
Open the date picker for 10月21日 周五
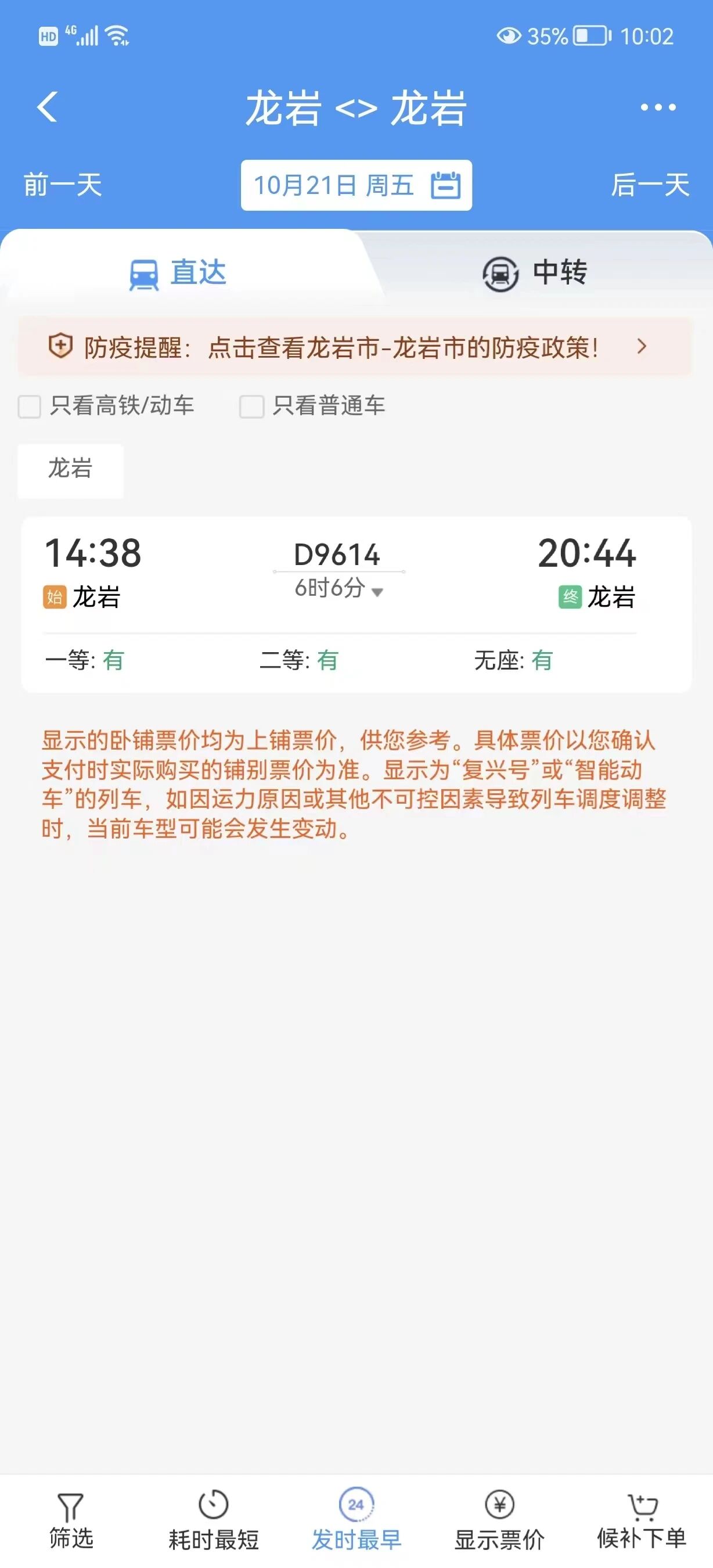pos(356,185)
